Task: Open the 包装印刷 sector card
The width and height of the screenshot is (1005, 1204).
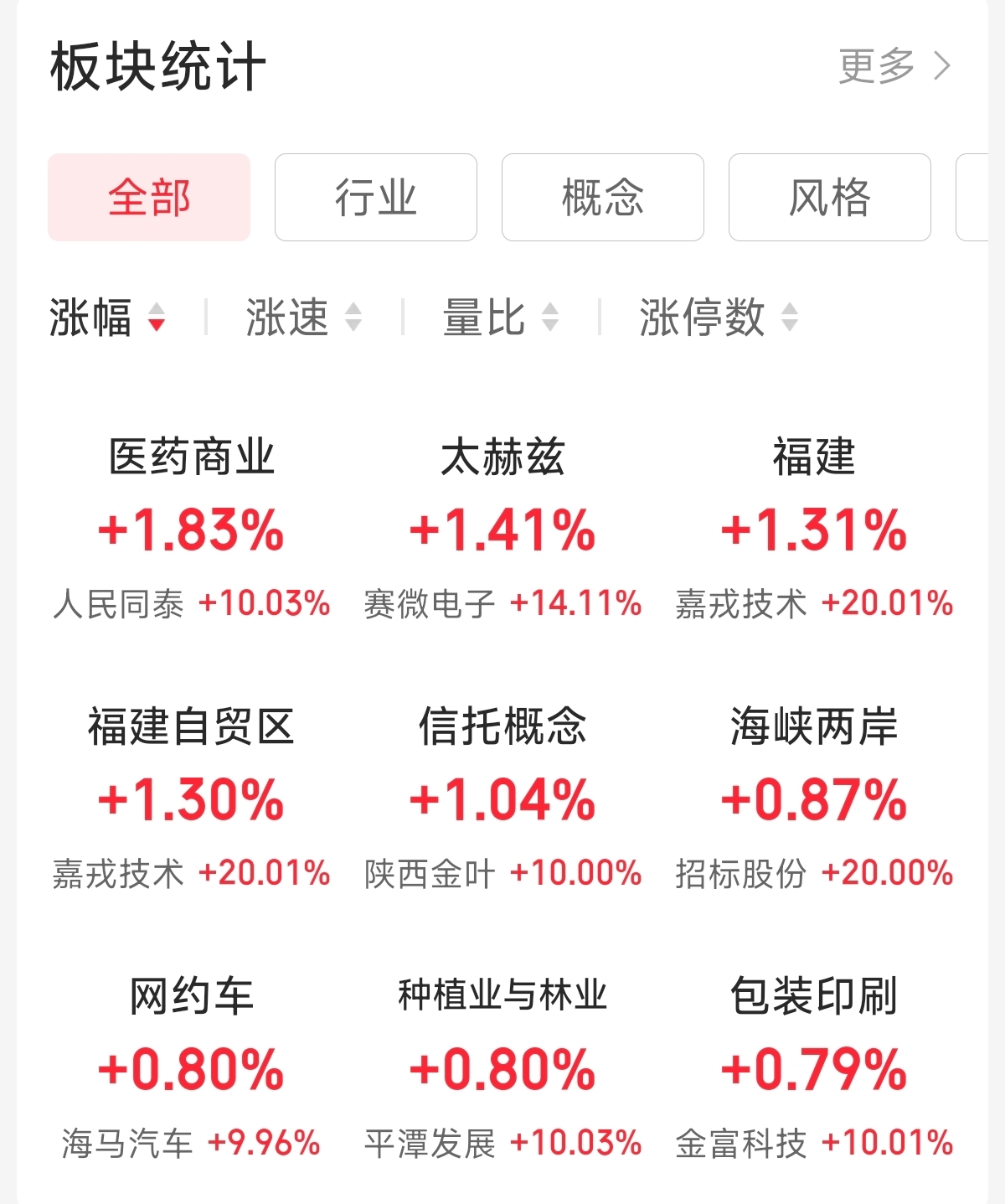Action: coord(814,1067)
